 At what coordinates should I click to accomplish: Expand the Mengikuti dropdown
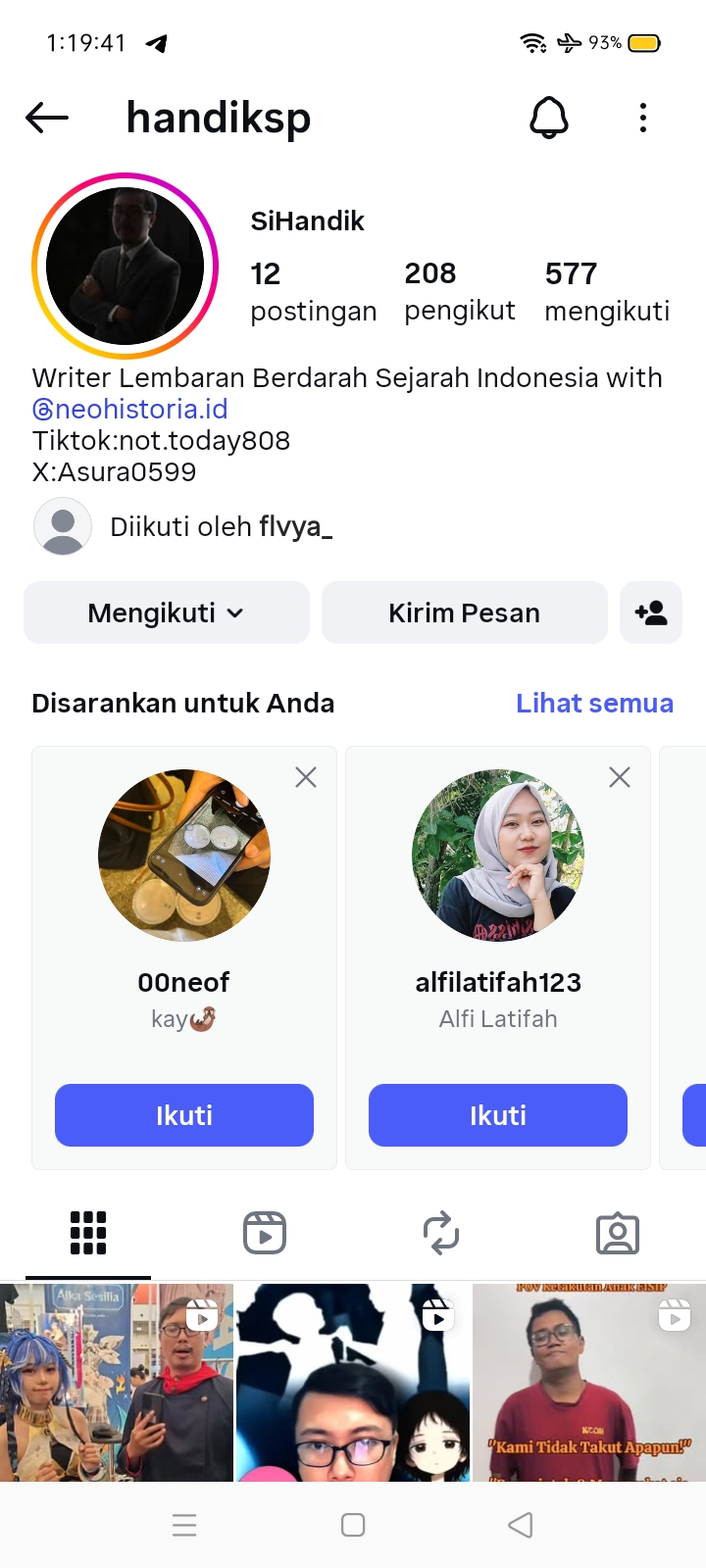coord(167,613)
